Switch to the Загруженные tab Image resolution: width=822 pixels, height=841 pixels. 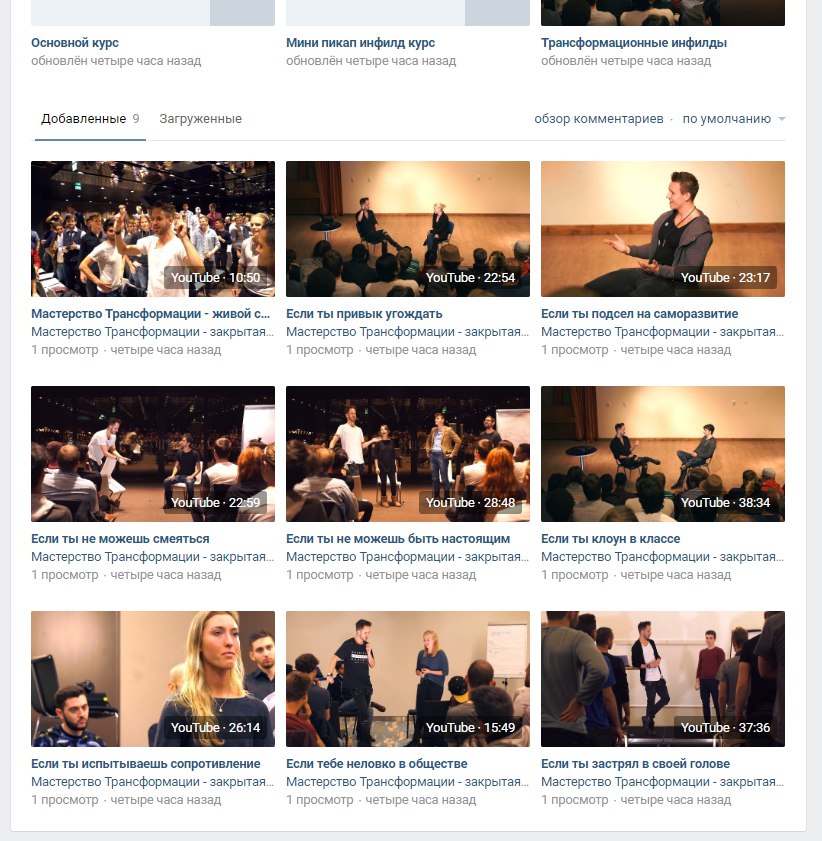coord(200,119)
